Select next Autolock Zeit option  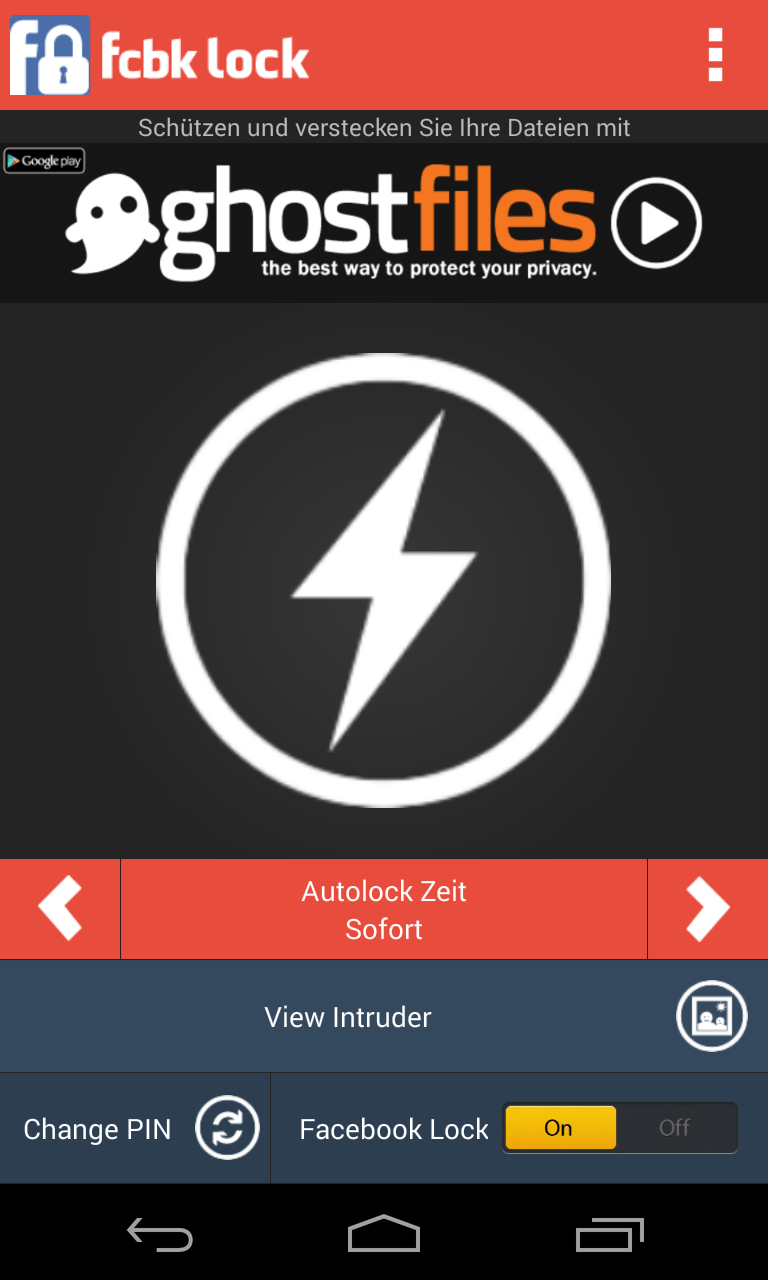click(707, 909)
